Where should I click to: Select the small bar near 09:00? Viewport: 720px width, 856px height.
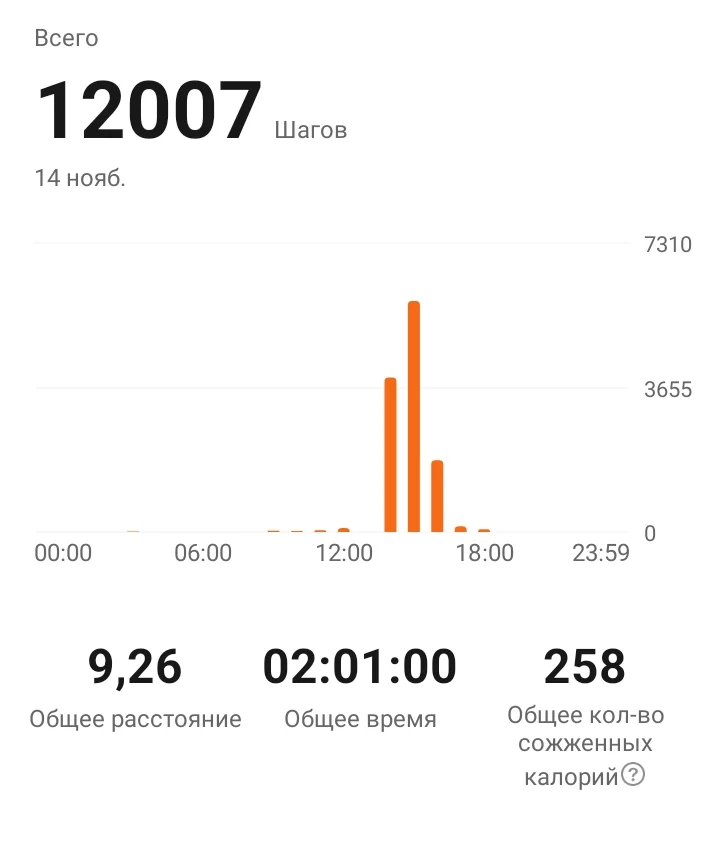272,529
